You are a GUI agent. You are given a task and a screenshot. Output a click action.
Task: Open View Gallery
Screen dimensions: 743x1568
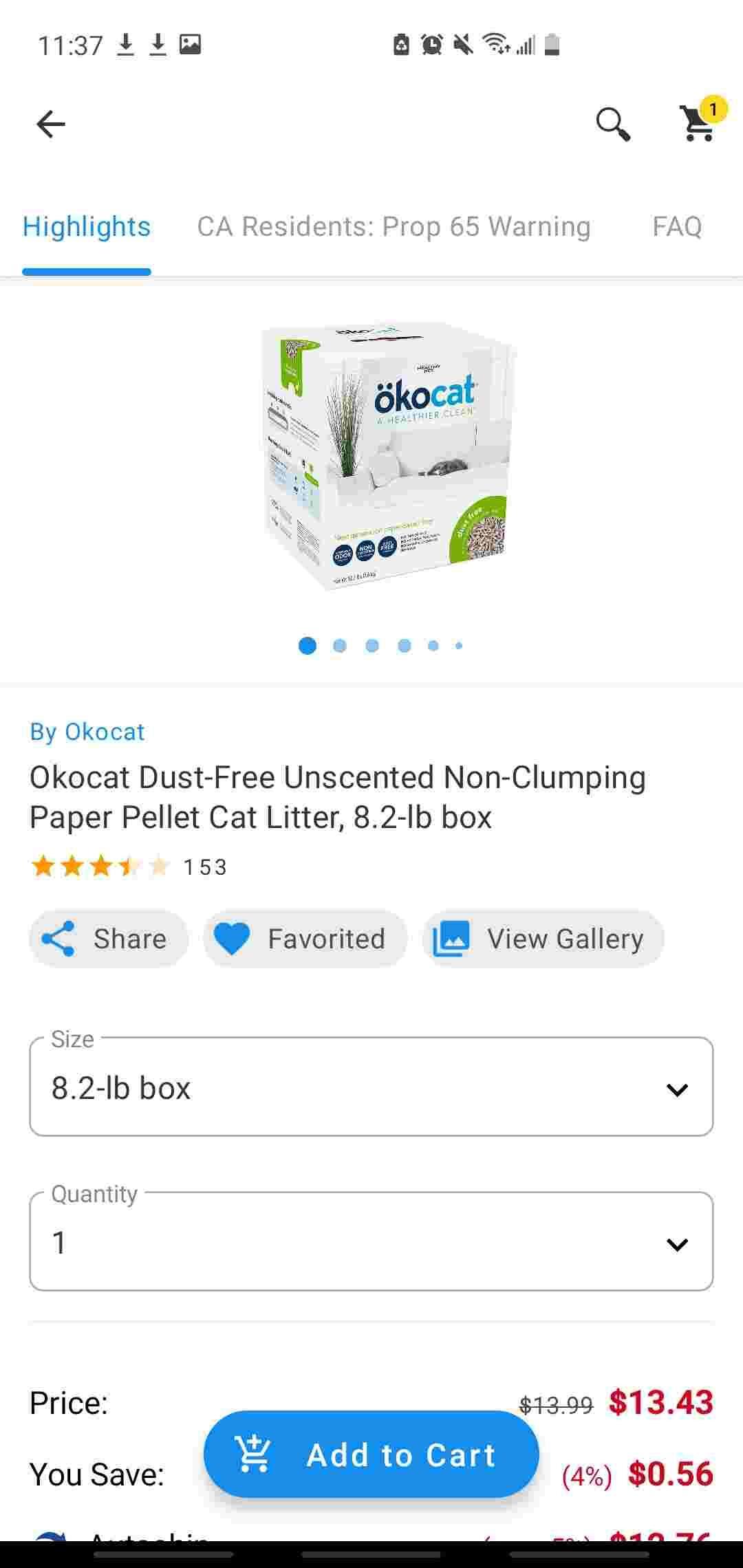click(x=543, y=939)
